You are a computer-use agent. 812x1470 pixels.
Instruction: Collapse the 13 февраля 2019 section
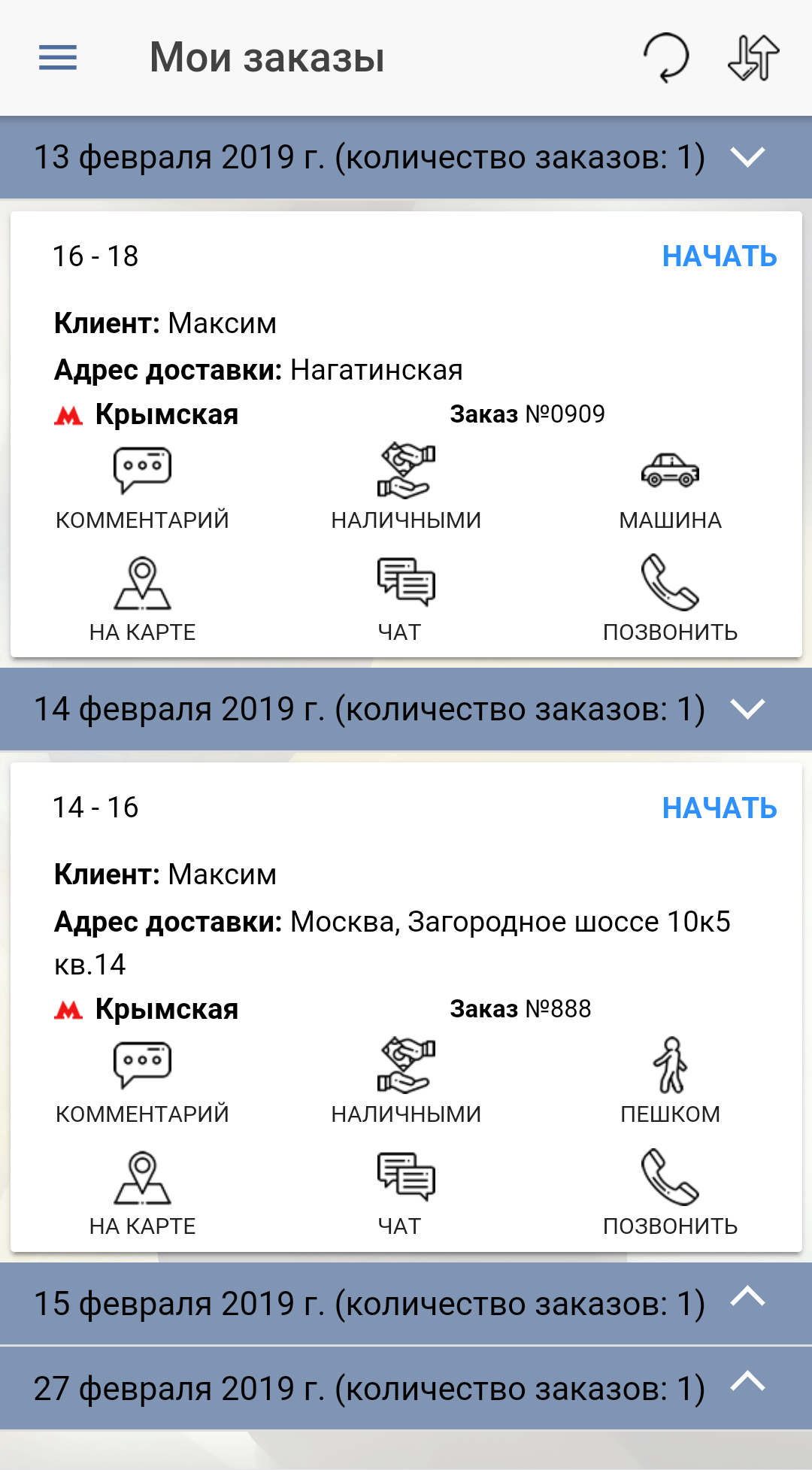coord(747,157)
